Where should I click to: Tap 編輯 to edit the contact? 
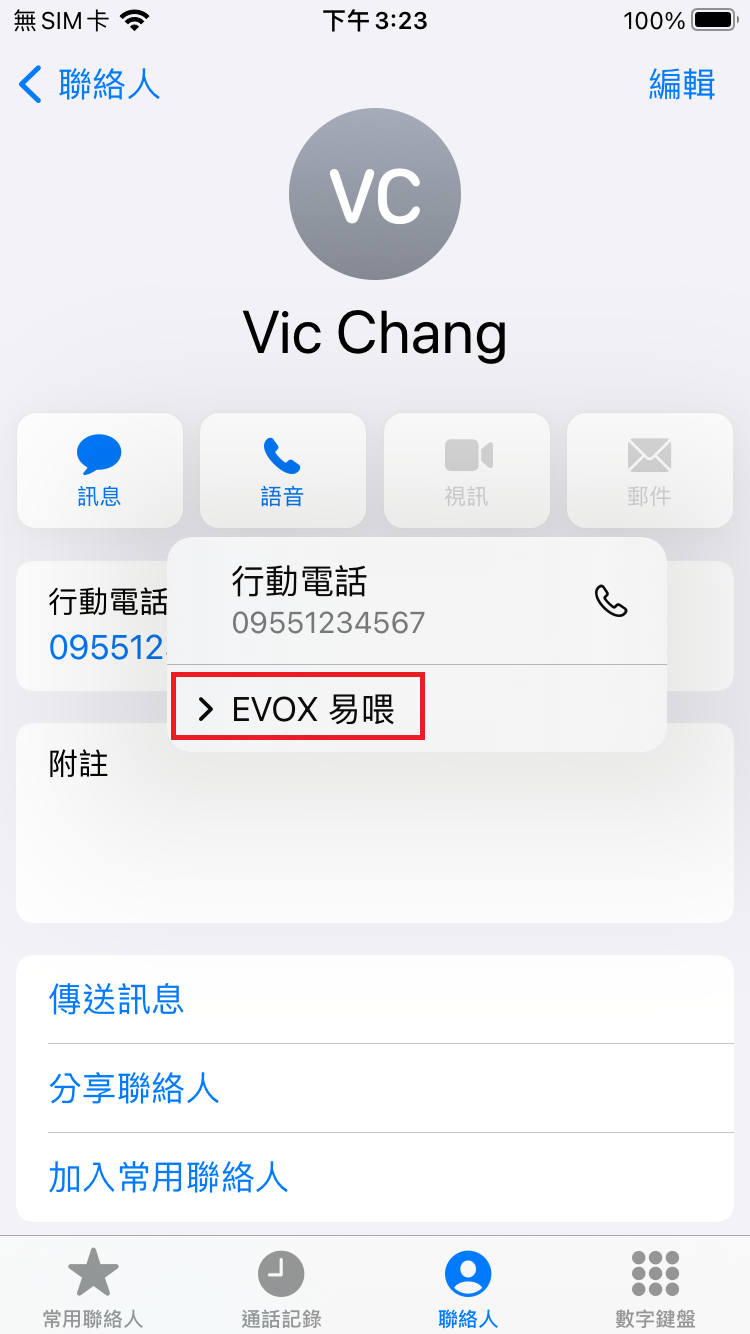[x=682, y=84]
